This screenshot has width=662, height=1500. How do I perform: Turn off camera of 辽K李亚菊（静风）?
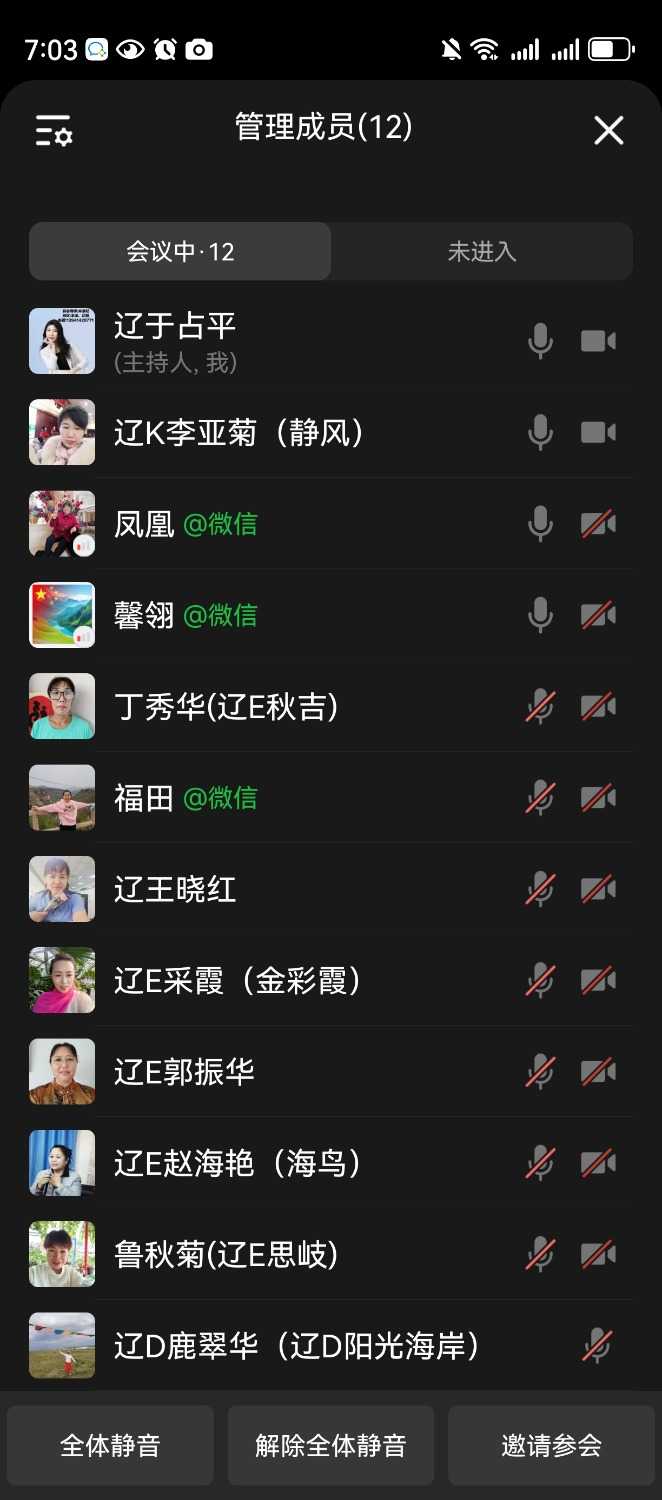coord(598,432)
